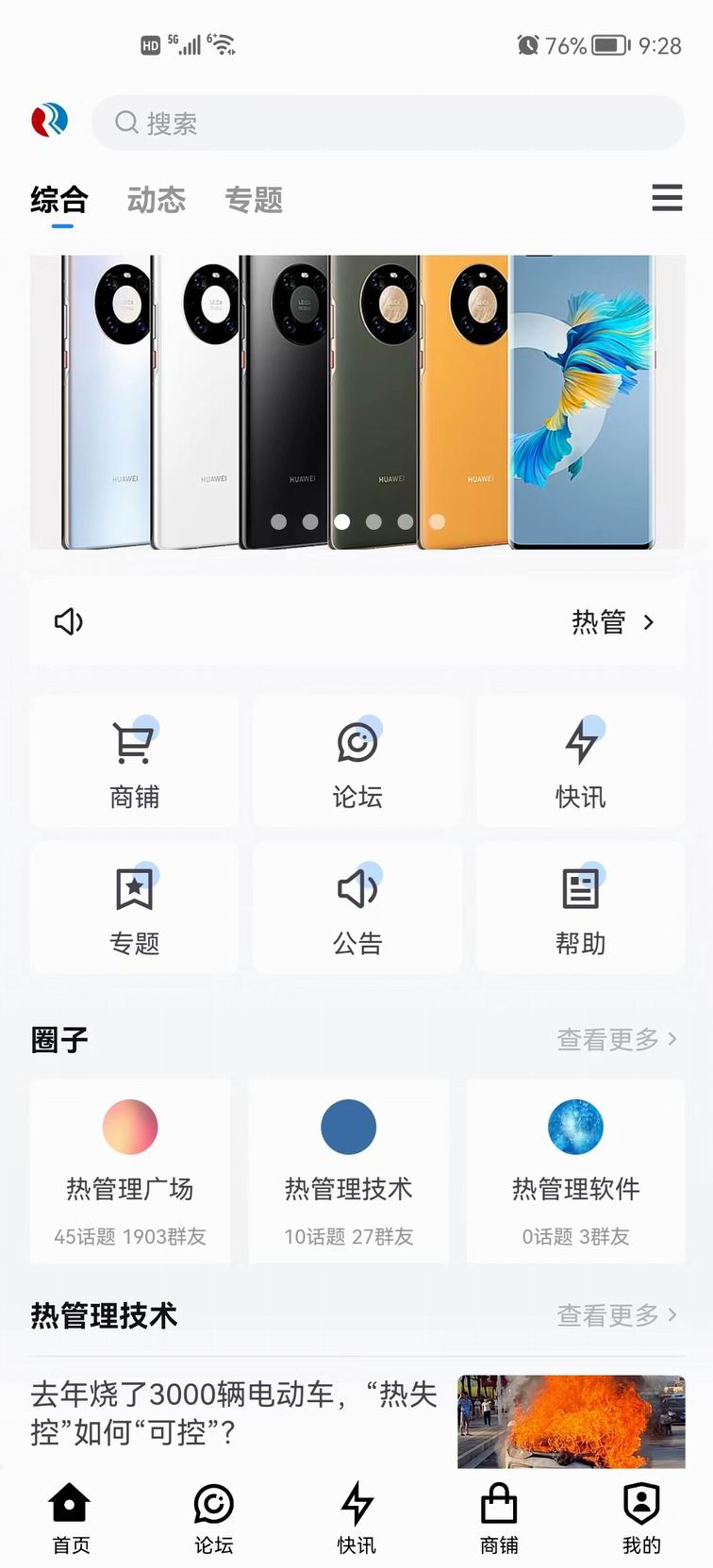Open the 热管理广场 circle card

tap(130, 1172)
